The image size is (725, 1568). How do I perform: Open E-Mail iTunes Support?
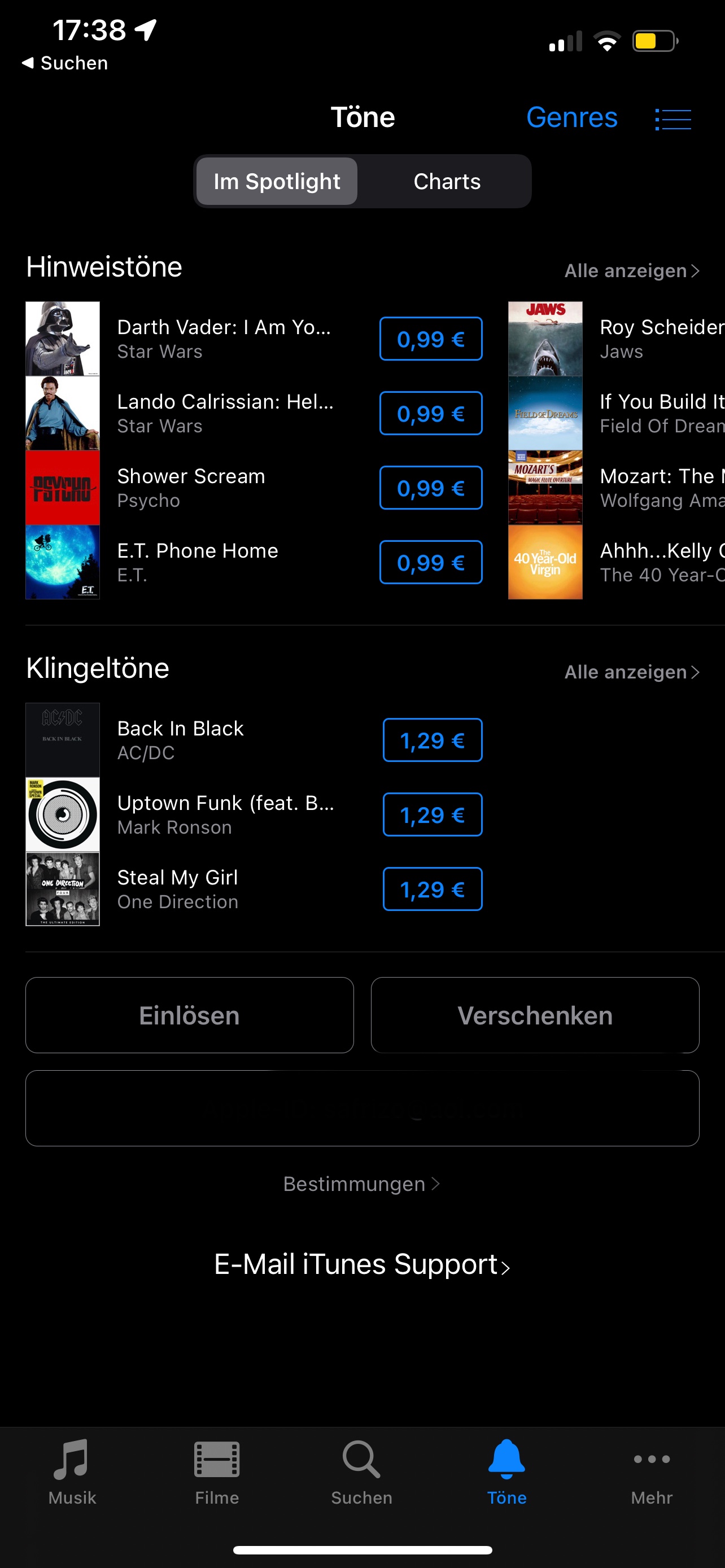click(362, 1264)
